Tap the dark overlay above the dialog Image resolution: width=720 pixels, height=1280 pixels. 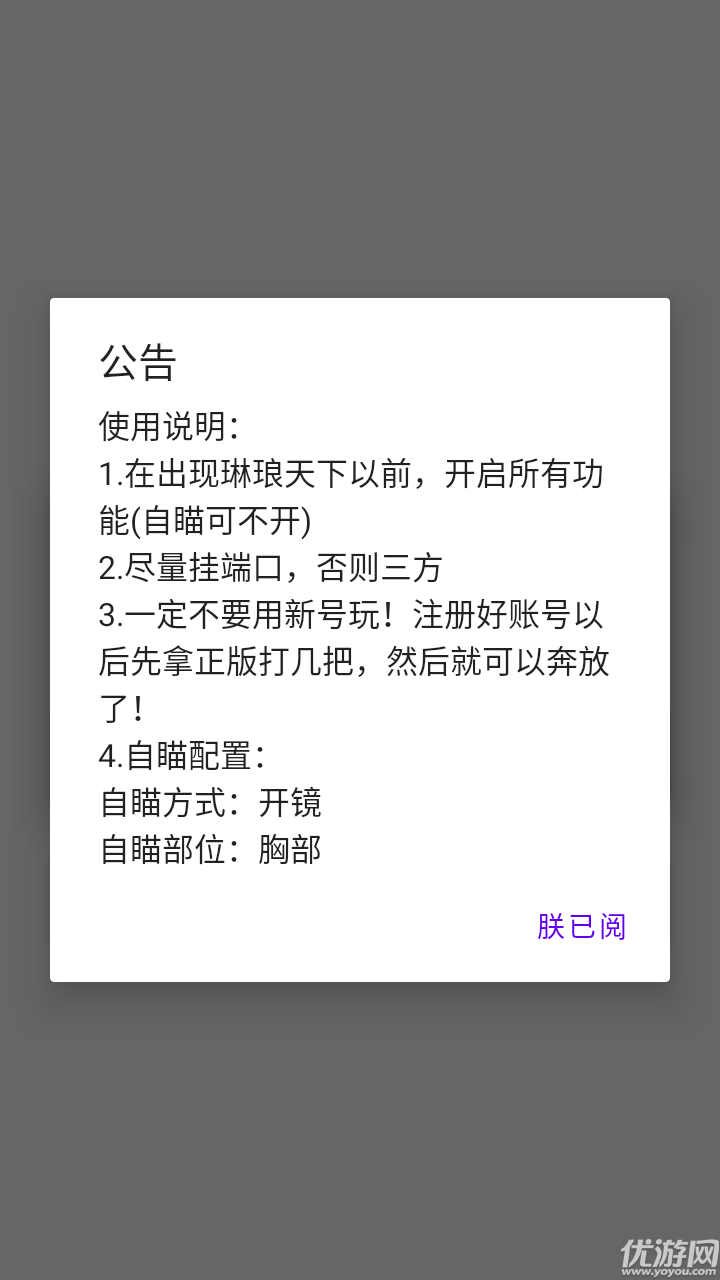[x=360, y=150]
